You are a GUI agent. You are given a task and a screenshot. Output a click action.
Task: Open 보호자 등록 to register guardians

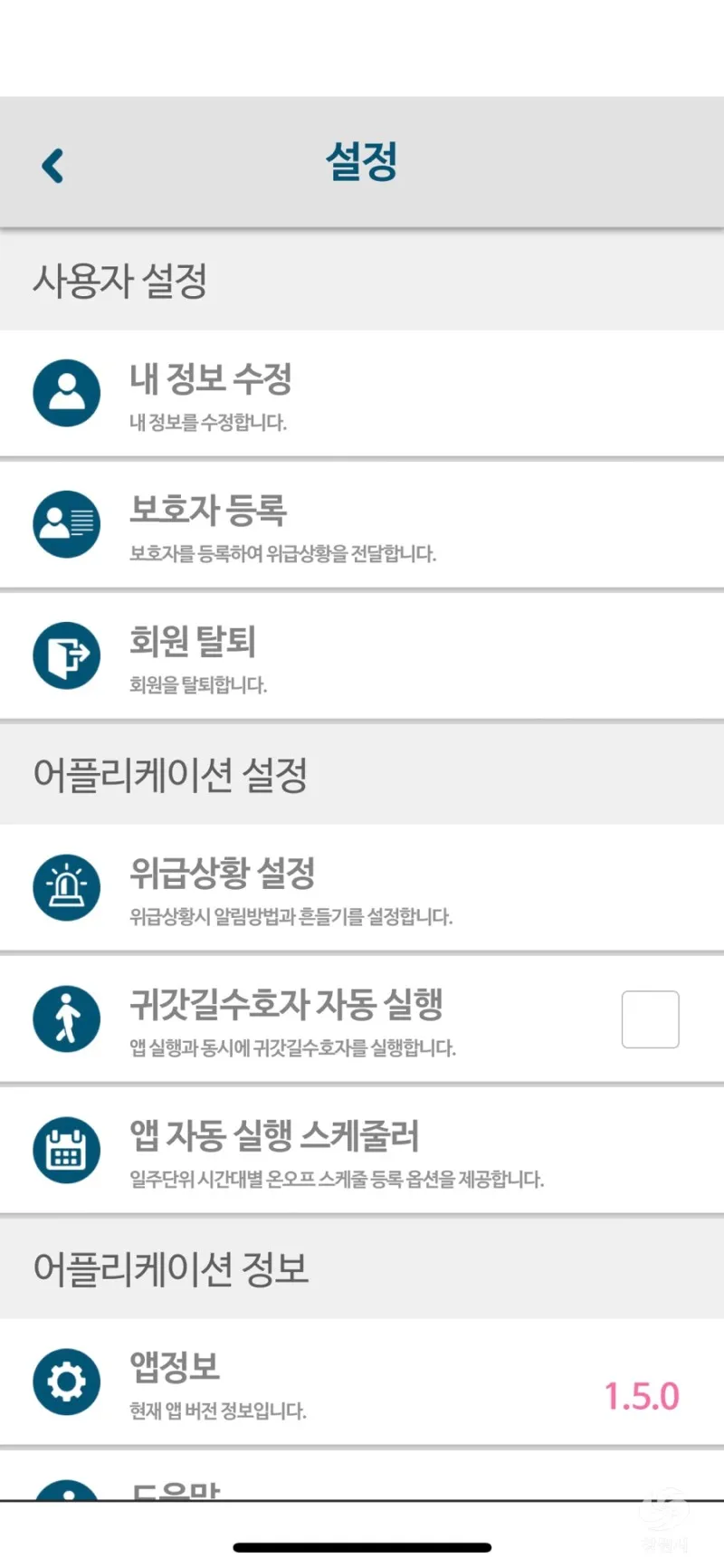point(362,525)
